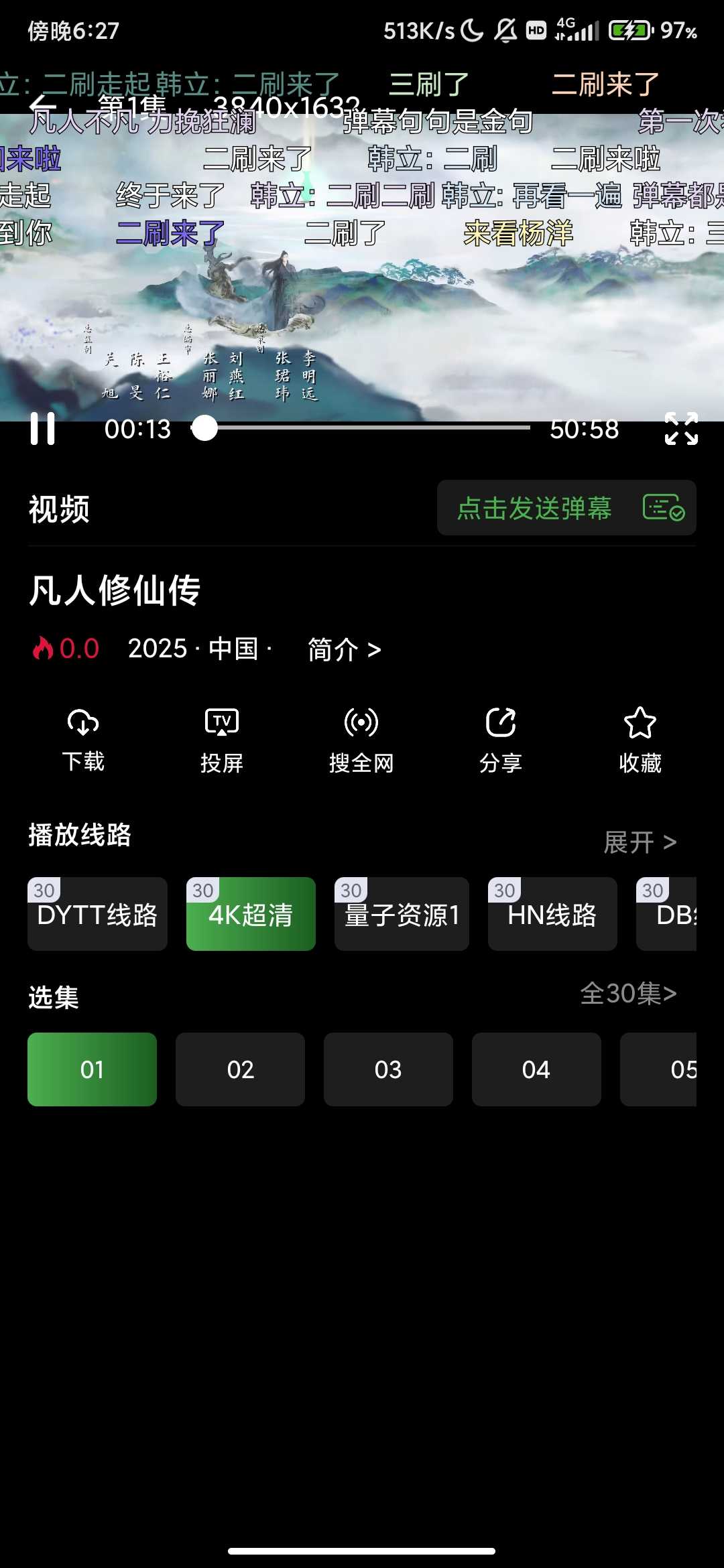
Task: Switch playback to 量子资源1 line
Action: pyautogui.click(x=401, y=915)
